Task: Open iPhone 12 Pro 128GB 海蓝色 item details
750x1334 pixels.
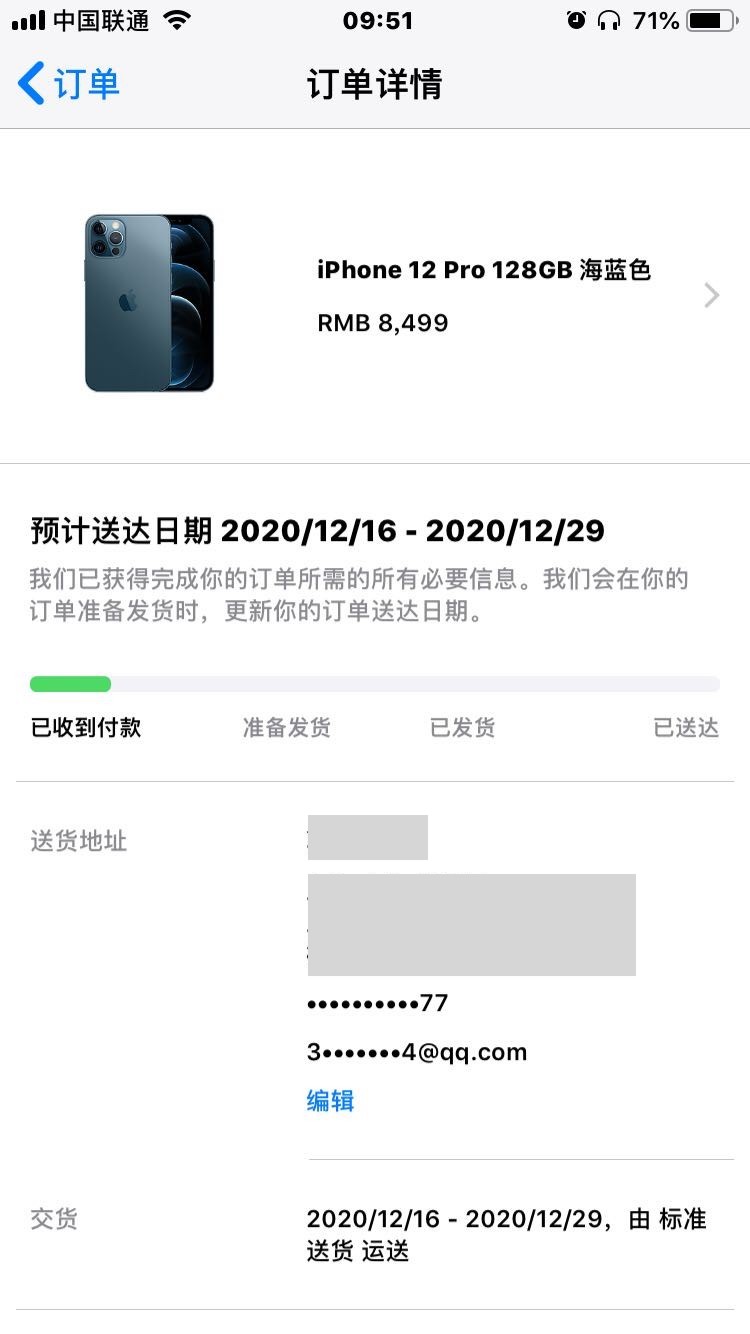Action: click(484, 296)
